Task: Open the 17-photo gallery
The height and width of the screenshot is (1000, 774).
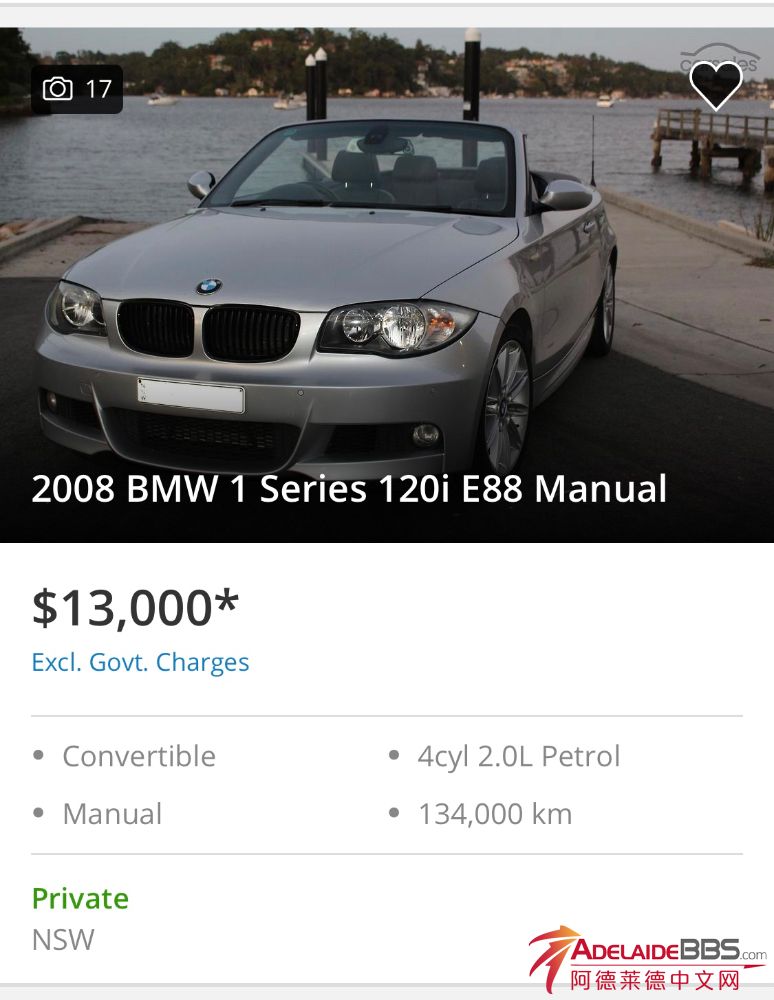Action: 77,89
